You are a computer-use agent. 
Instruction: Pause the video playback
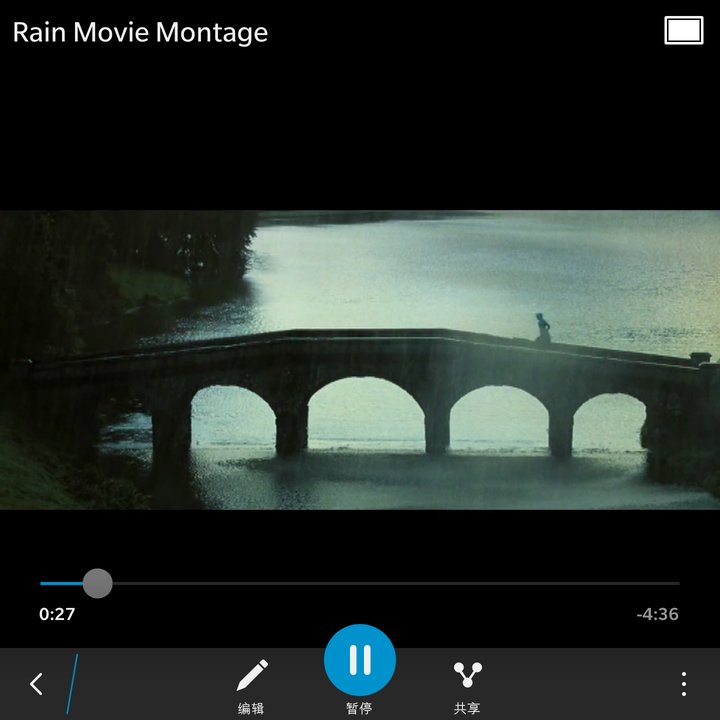(x=360, y=661)
